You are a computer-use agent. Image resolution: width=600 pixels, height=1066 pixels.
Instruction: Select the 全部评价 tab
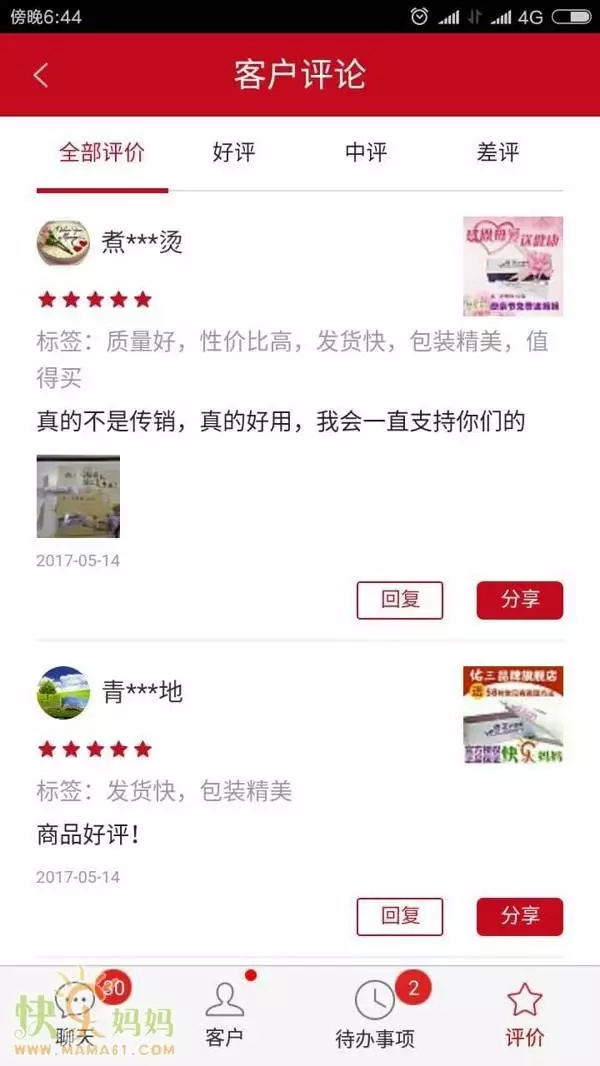point(102,153)
